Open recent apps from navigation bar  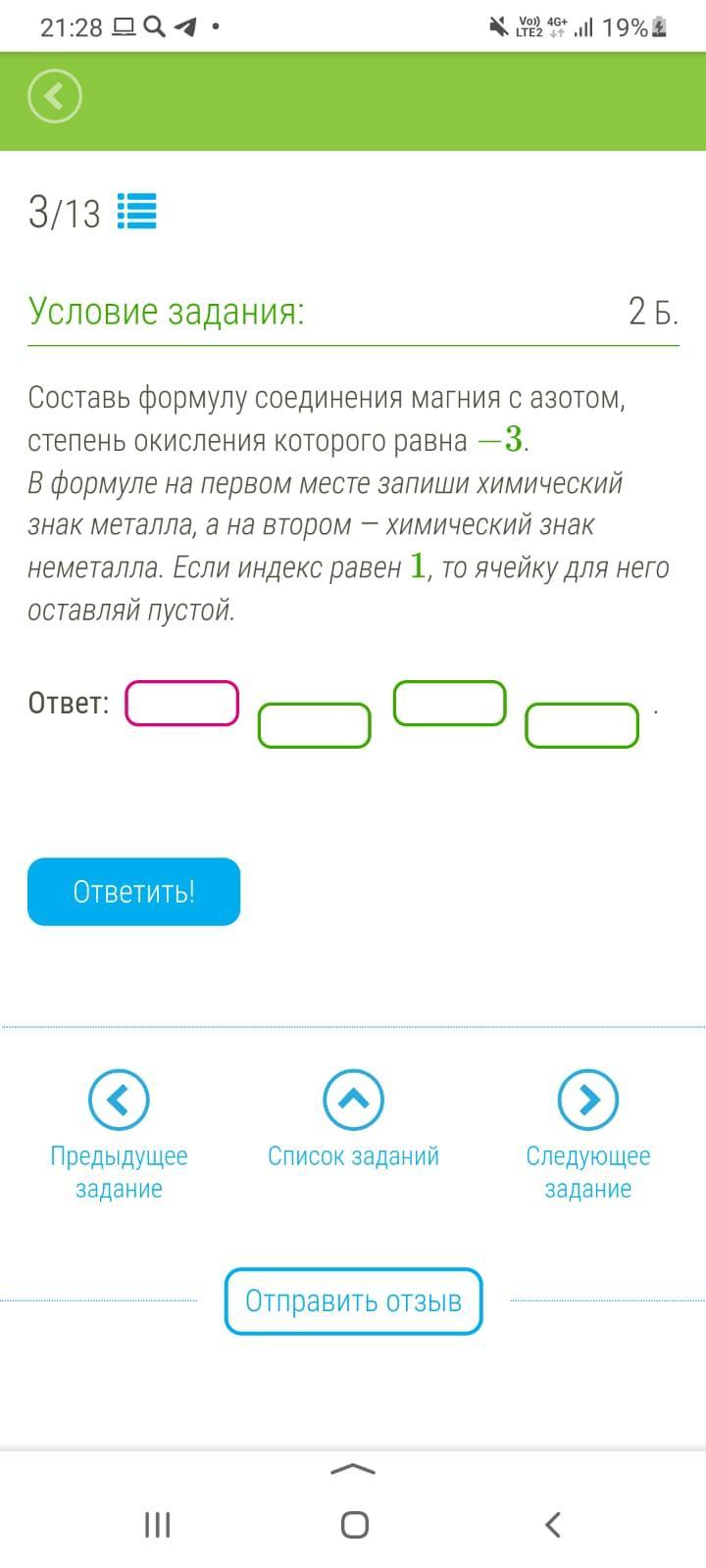[157, 1525]
